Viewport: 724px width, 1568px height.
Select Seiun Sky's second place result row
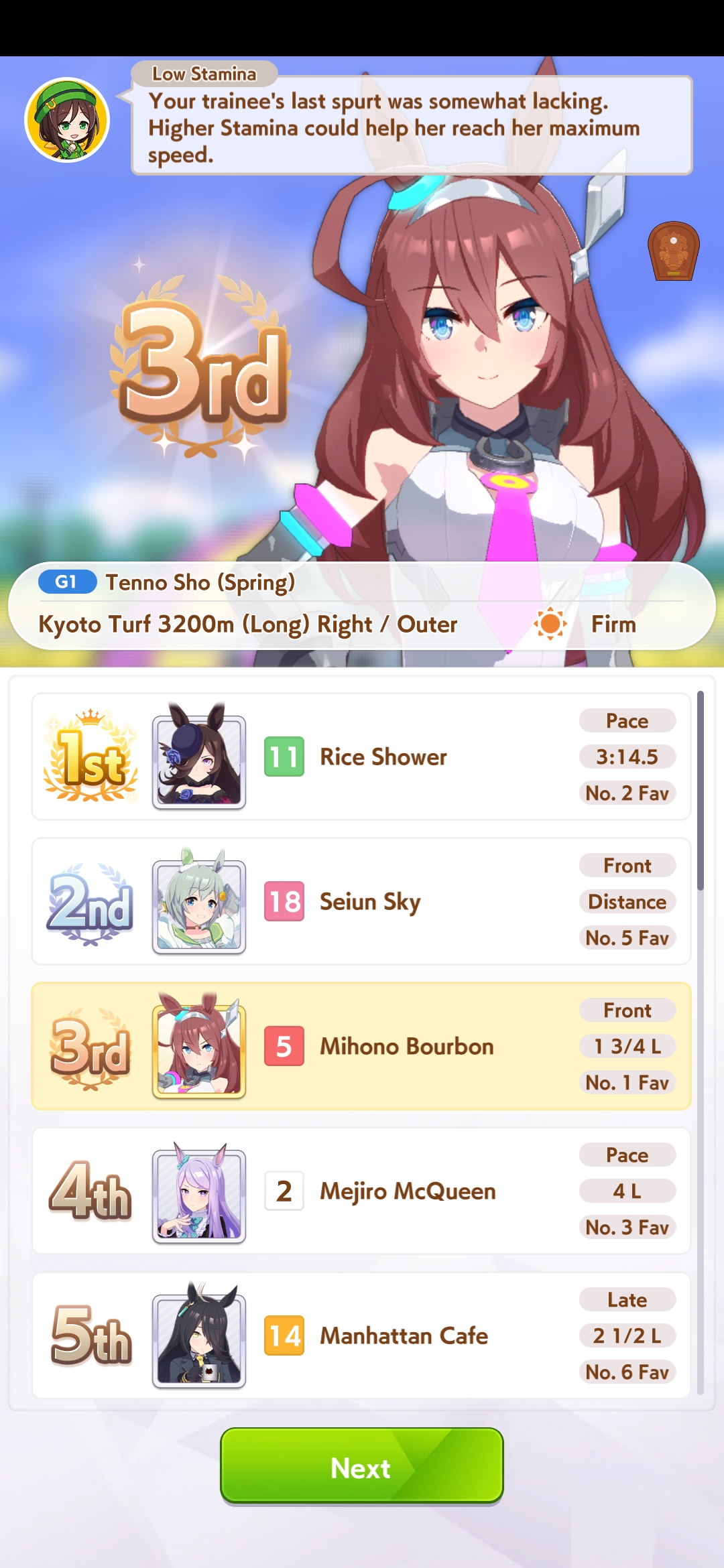point(361,901)
